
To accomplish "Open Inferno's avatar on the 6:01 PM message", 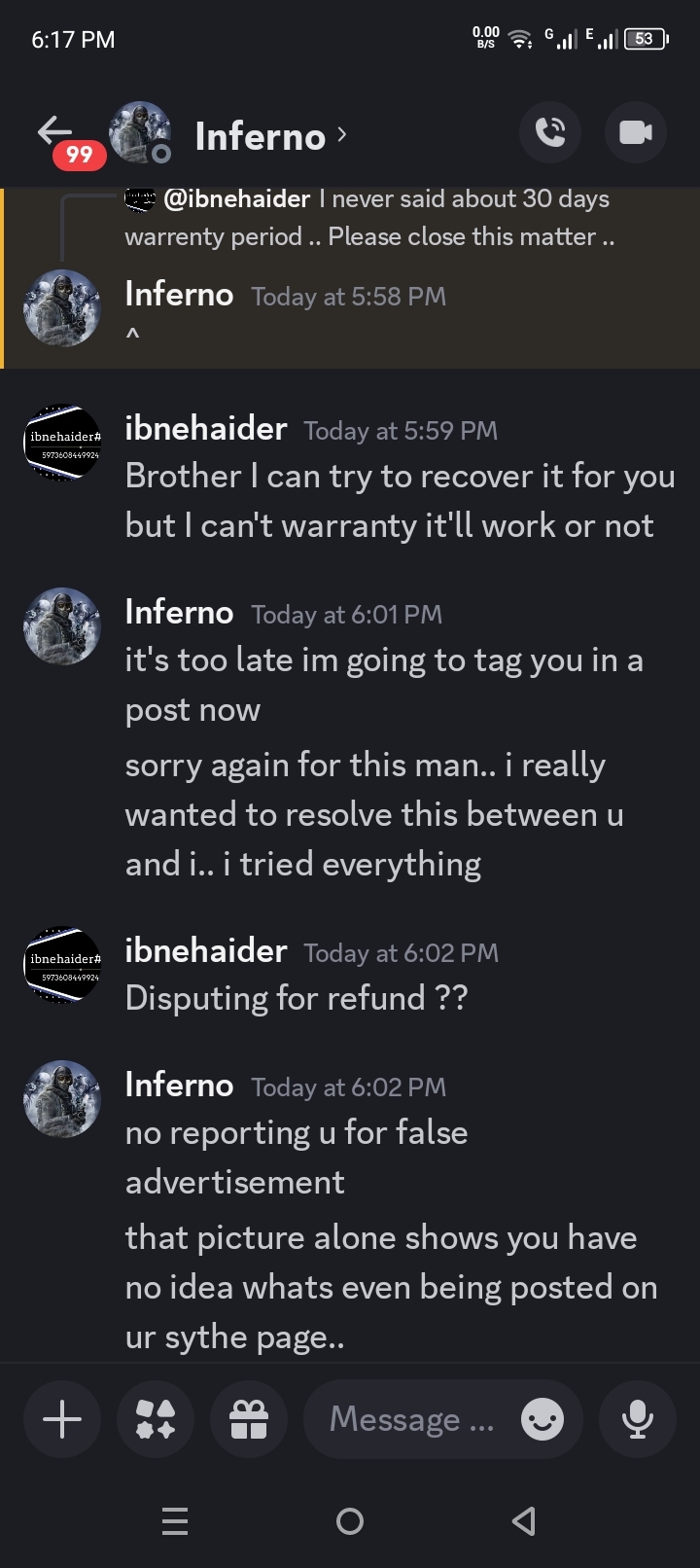I will click(x=62, y=626).
